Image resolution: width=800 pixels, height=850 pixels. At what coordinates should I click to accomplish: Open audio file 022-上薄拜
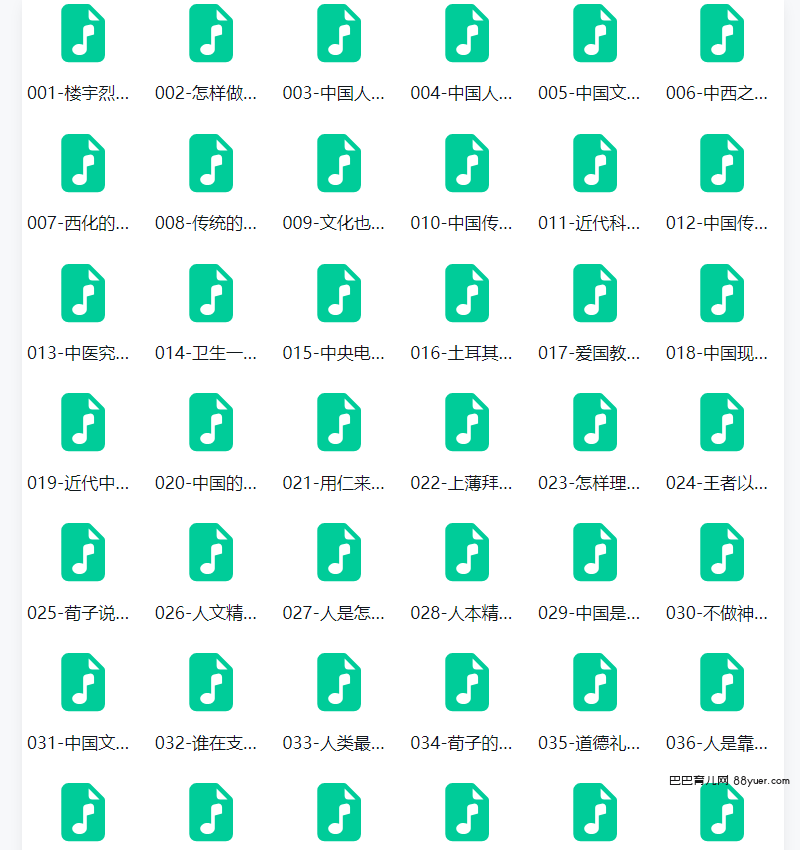click(x=467, y=422)
